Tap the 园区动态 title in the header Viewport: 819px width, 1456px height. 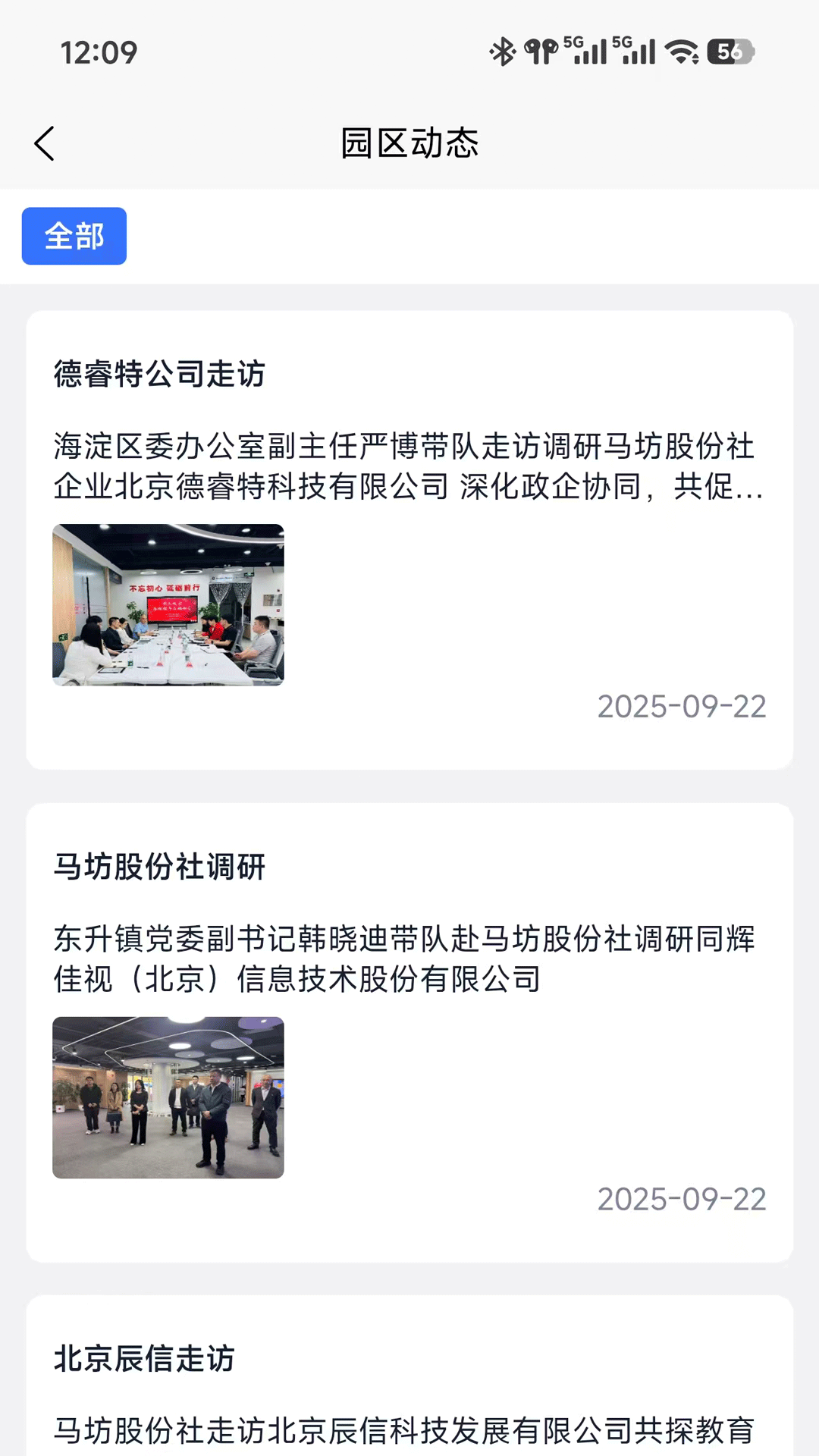tap(409, 143)
